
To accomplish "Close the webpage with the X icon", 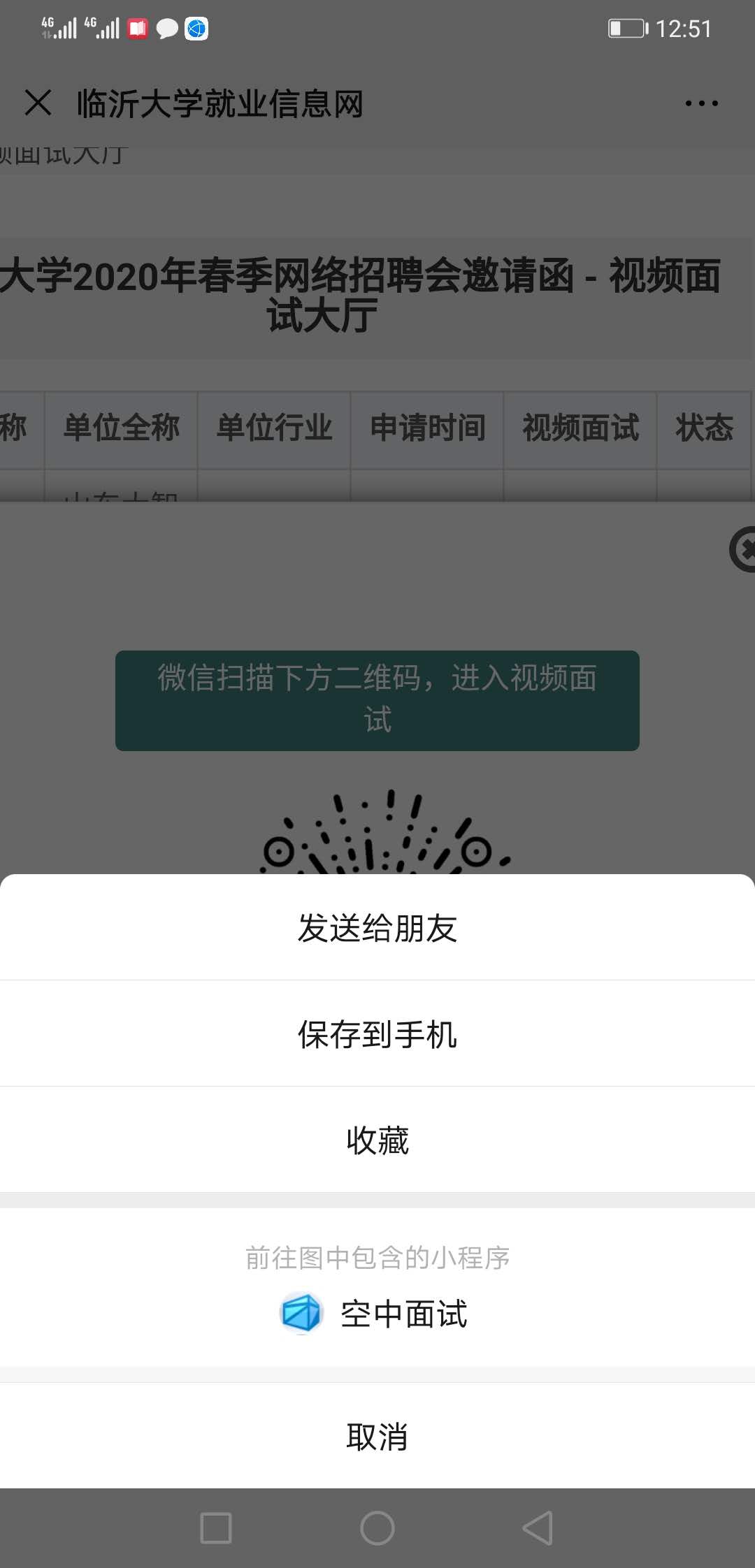I will (x=38, y=103).
